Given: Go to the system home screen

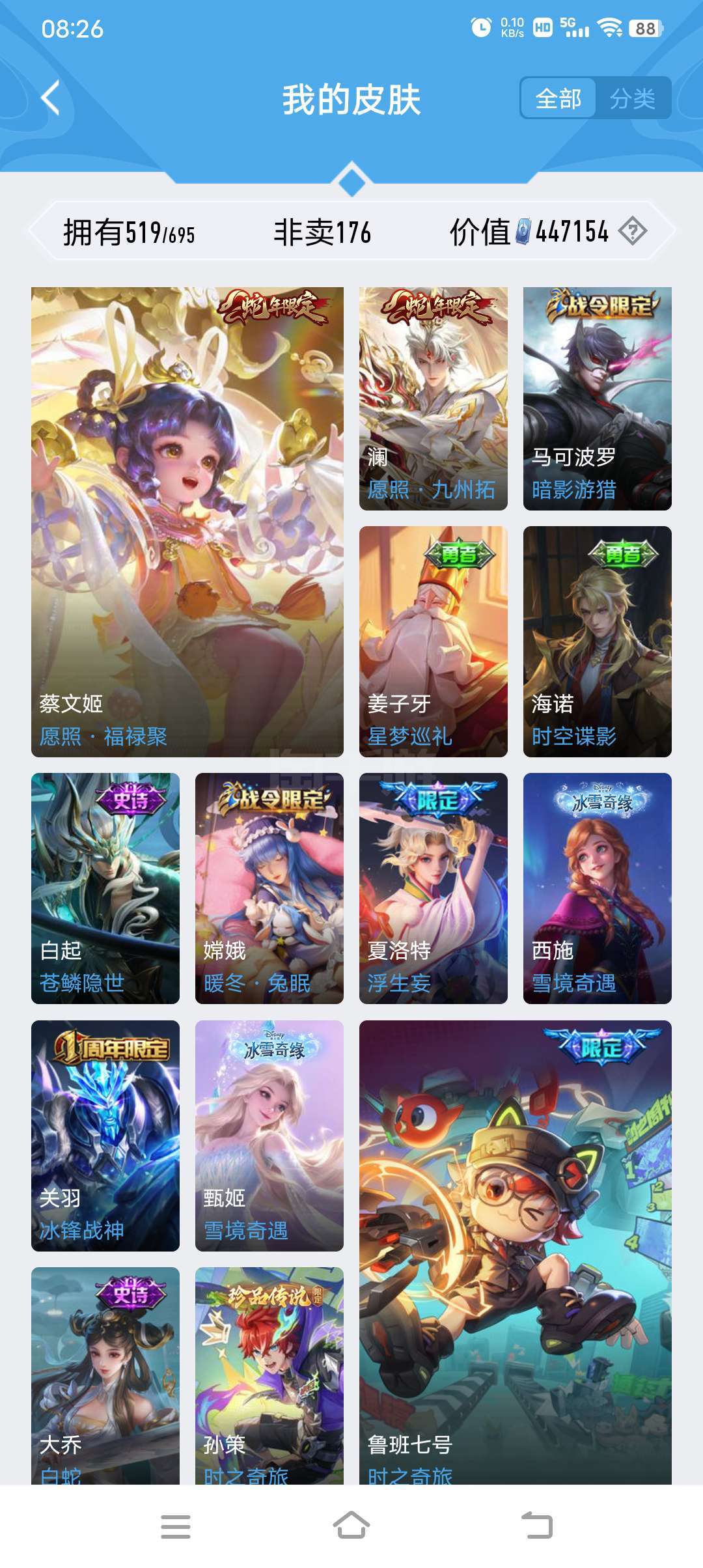Looking at the screenshot, I should pyautogui.click(x=351, y=1526).
